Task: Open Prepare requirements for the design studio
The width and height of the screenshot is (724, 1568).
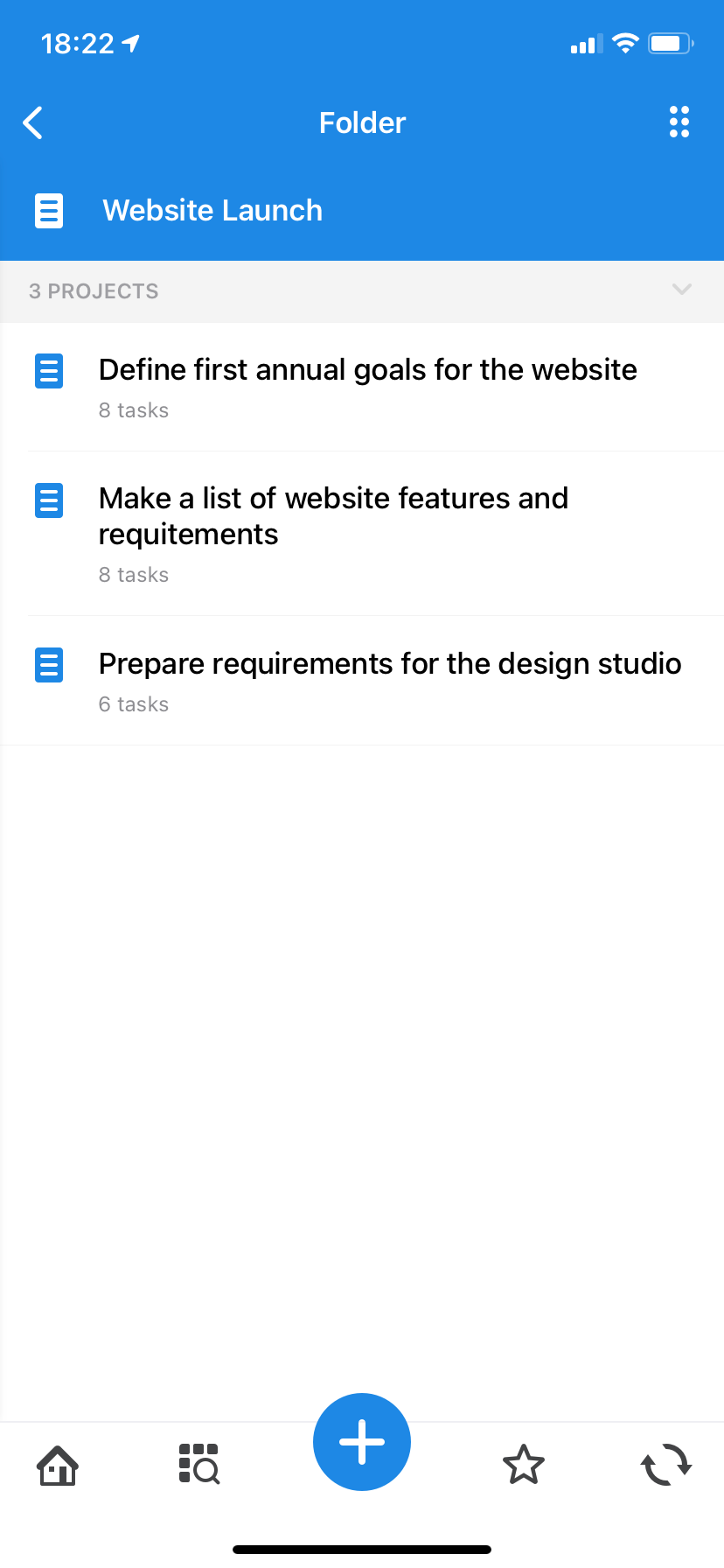Action: [x=389, y=680]
